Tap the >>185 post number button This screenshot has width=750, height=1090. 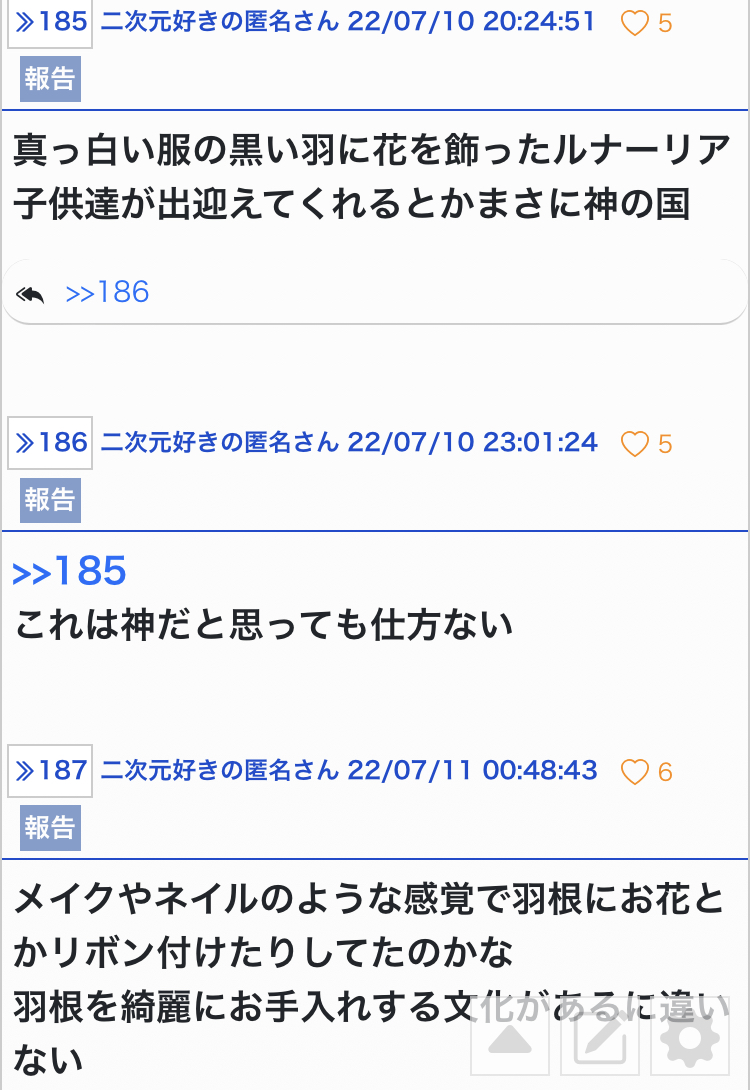click(50, 23)
